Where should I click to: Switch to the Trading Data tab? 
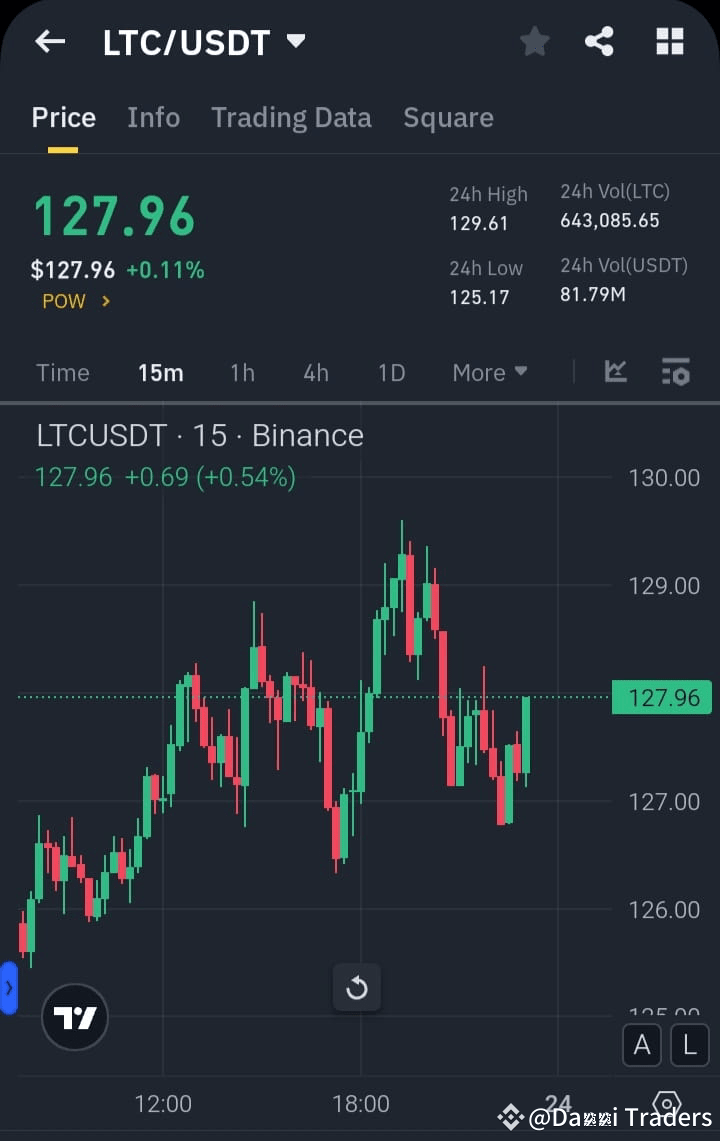(x=291, y=117)
